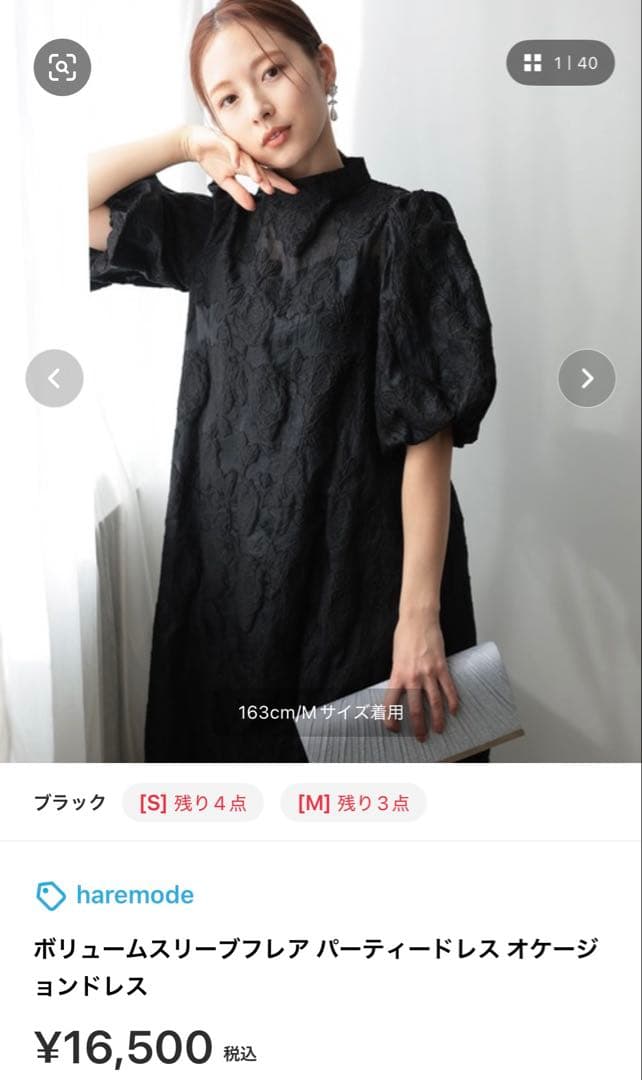642x1080 pixels.
Task: Select the [S] size chip
Action: click(193, 803)
